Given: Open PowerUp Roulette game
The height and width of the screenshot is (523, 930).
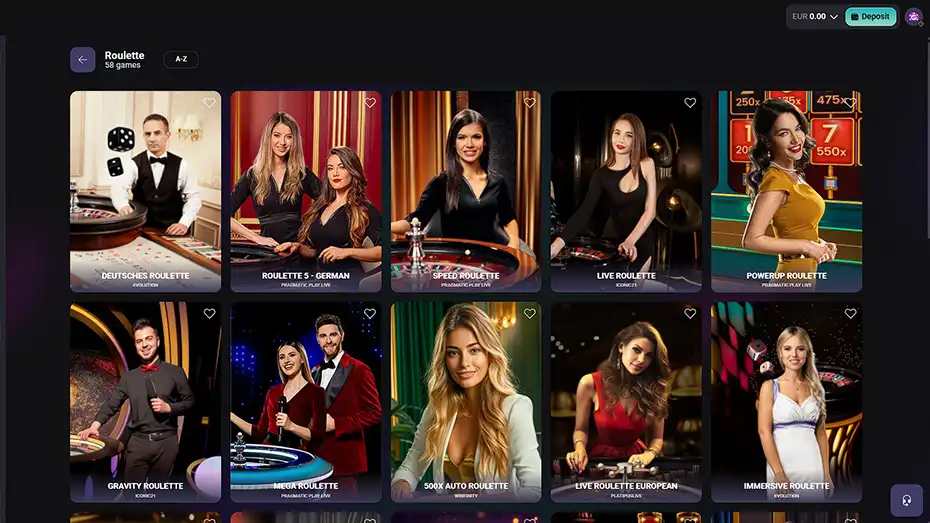Looking at the screenshot, I should (x=786, y=190).
